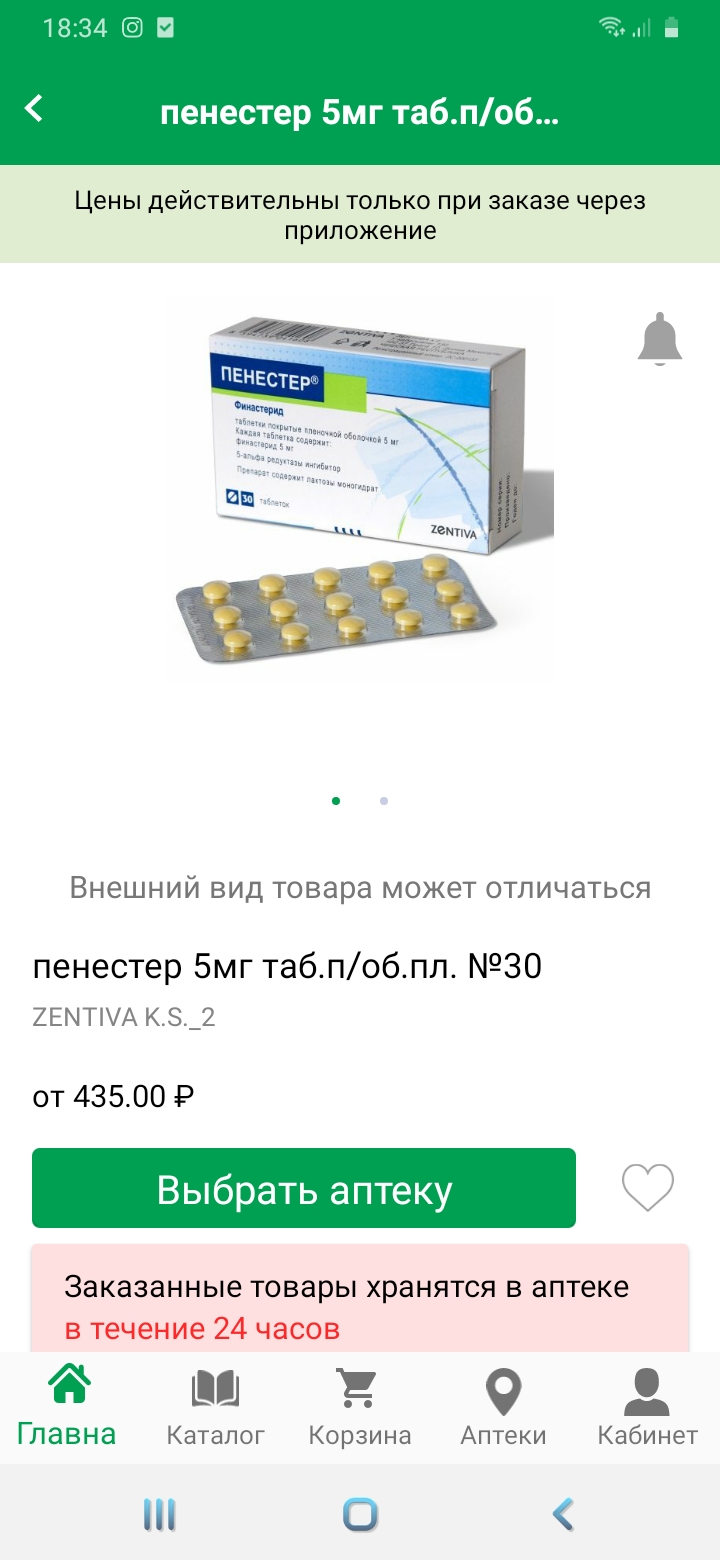Screen dimensions: 720x1560
Task: Tap the notification bell for this product
Action: (x=659, y=340)
